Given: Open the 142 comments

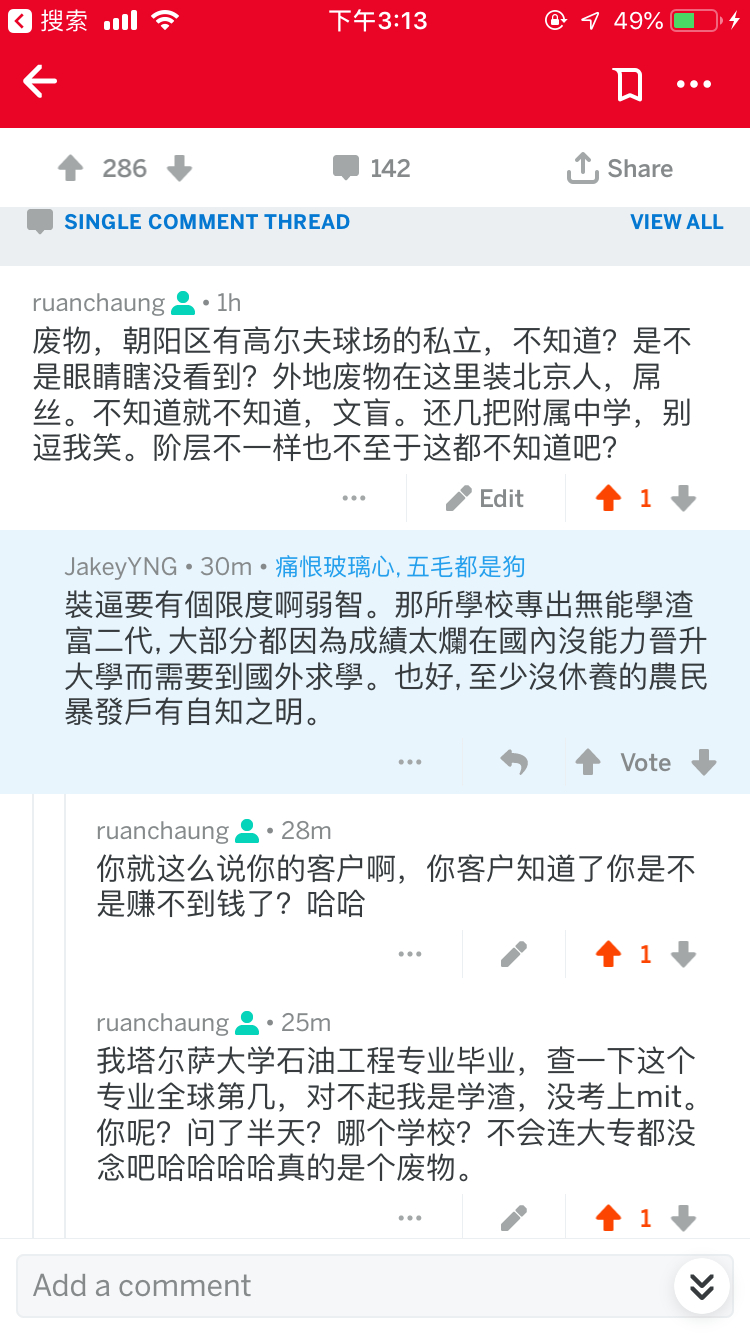Looking at the screenshot, I should pos(371,168).
